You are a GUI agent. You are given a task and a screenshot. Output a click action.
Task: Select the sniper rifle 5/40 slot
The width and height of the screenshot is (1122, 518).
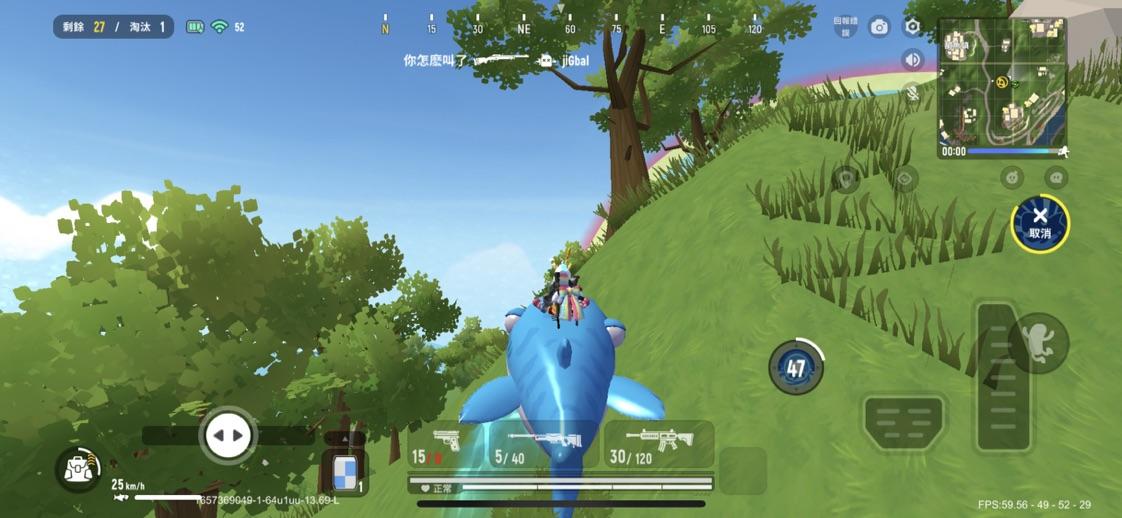542,445
